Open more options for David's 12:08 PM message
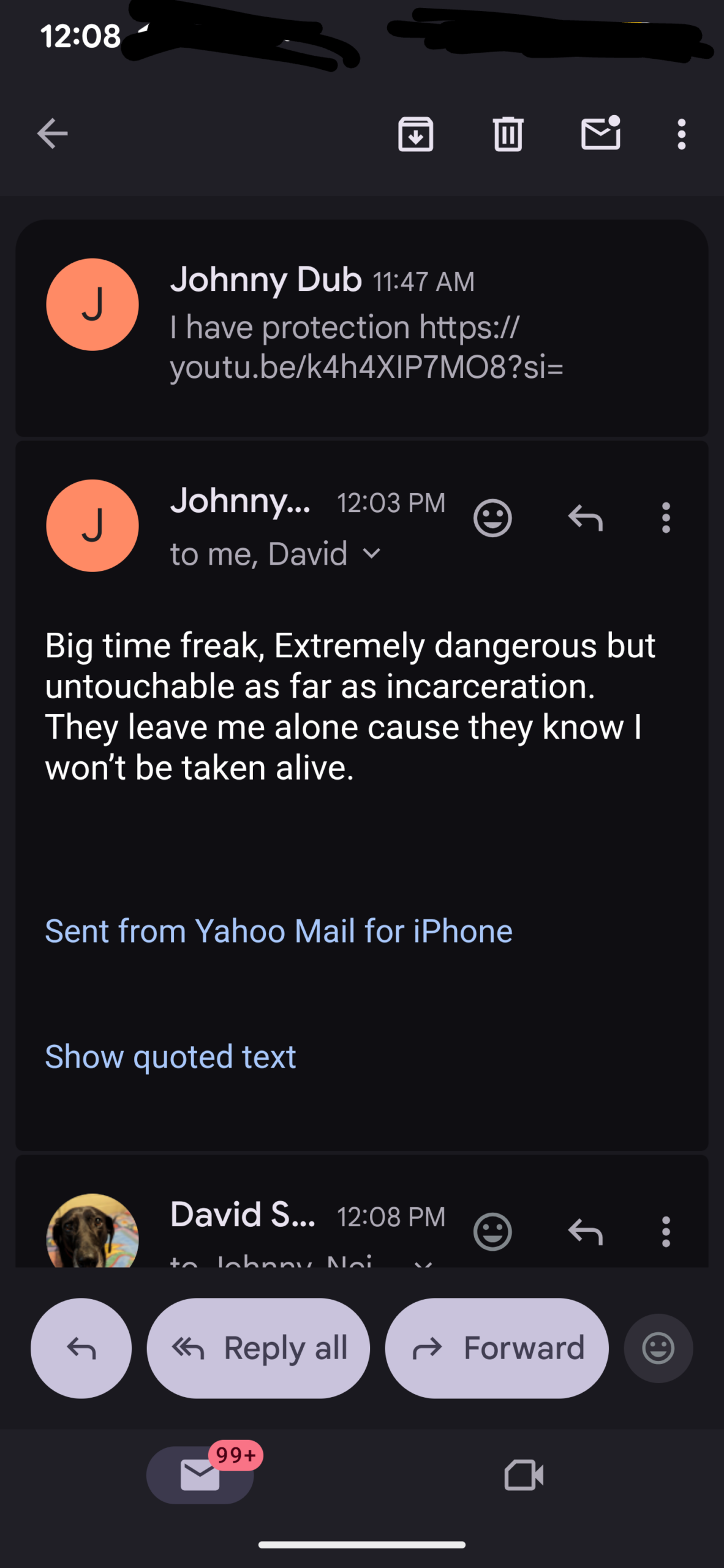Screen dimensions: 724x1568 (x=666, y=1231)
